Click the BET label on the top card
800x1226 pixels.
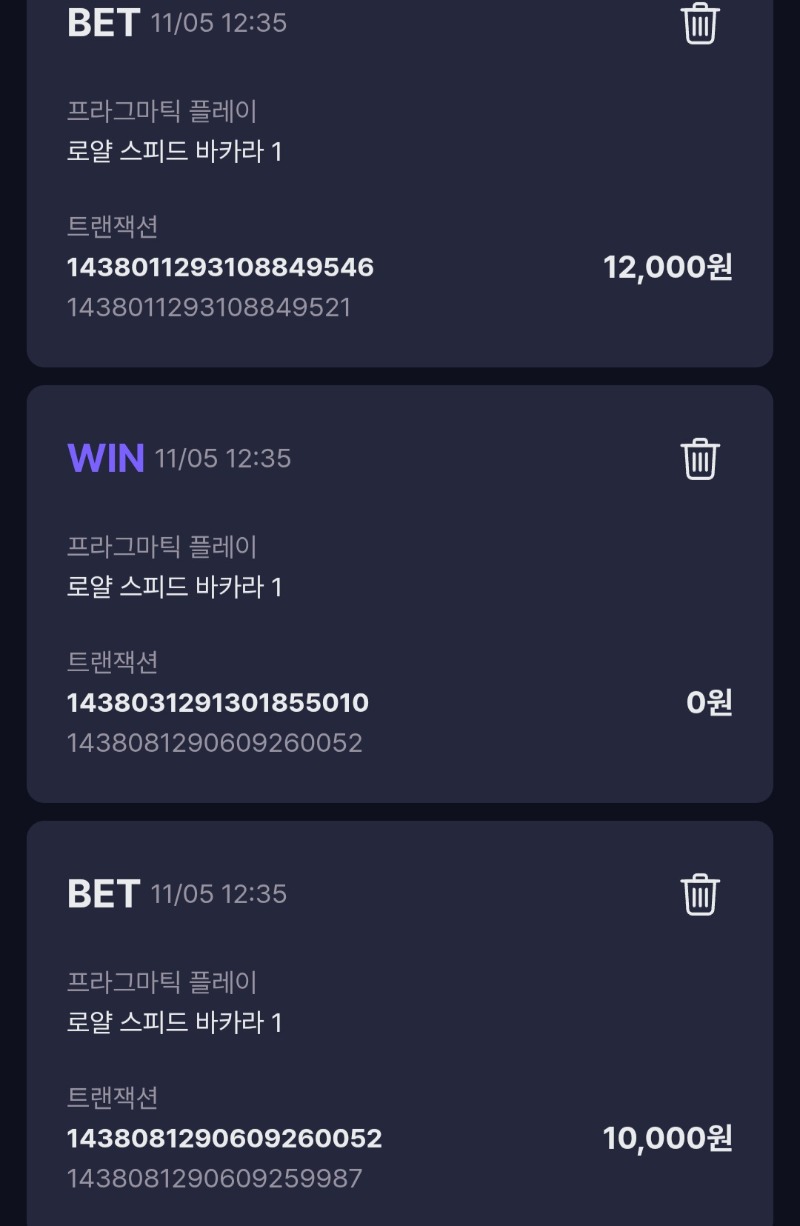(x=101, y=23)
